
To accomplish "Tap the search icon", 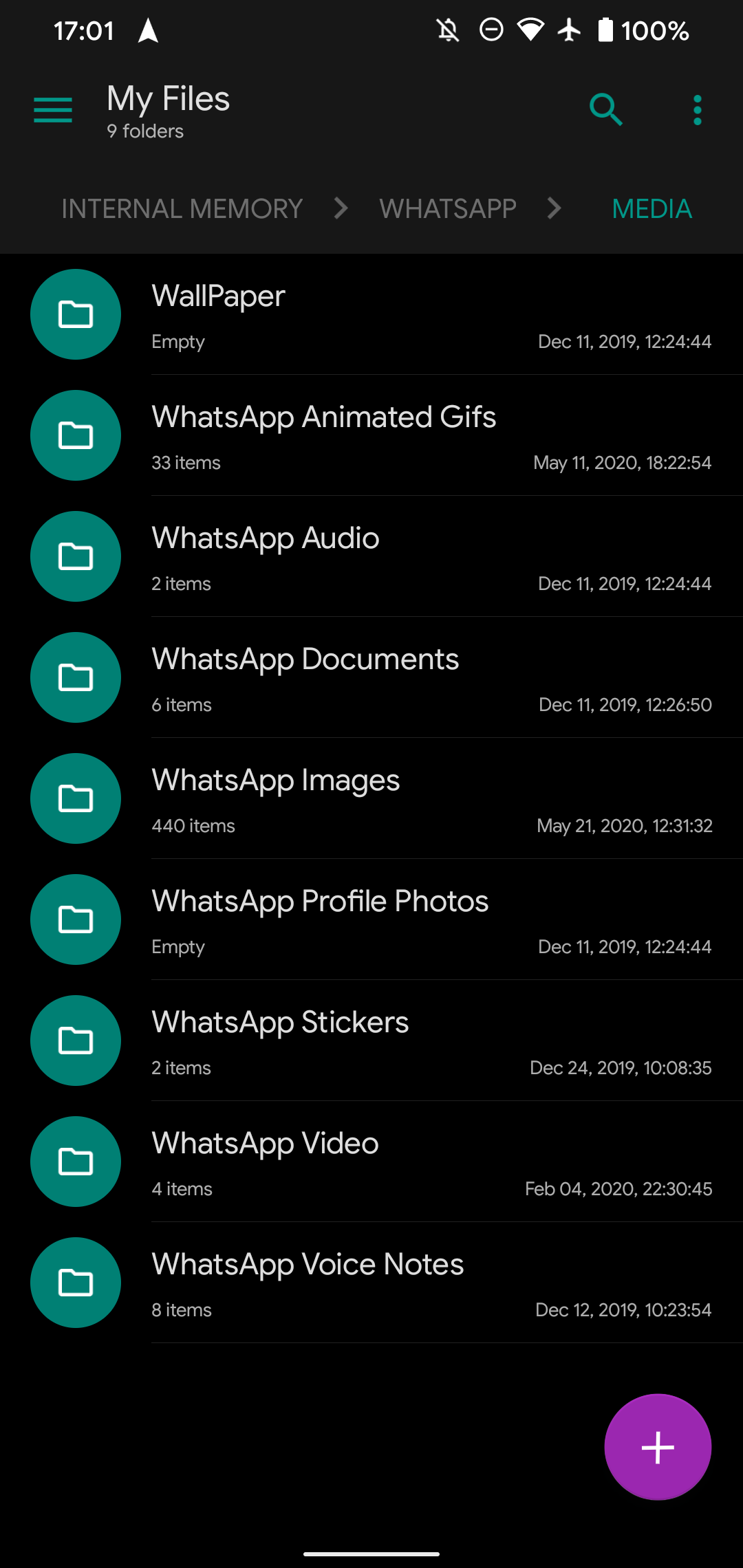I will [605, 109].
